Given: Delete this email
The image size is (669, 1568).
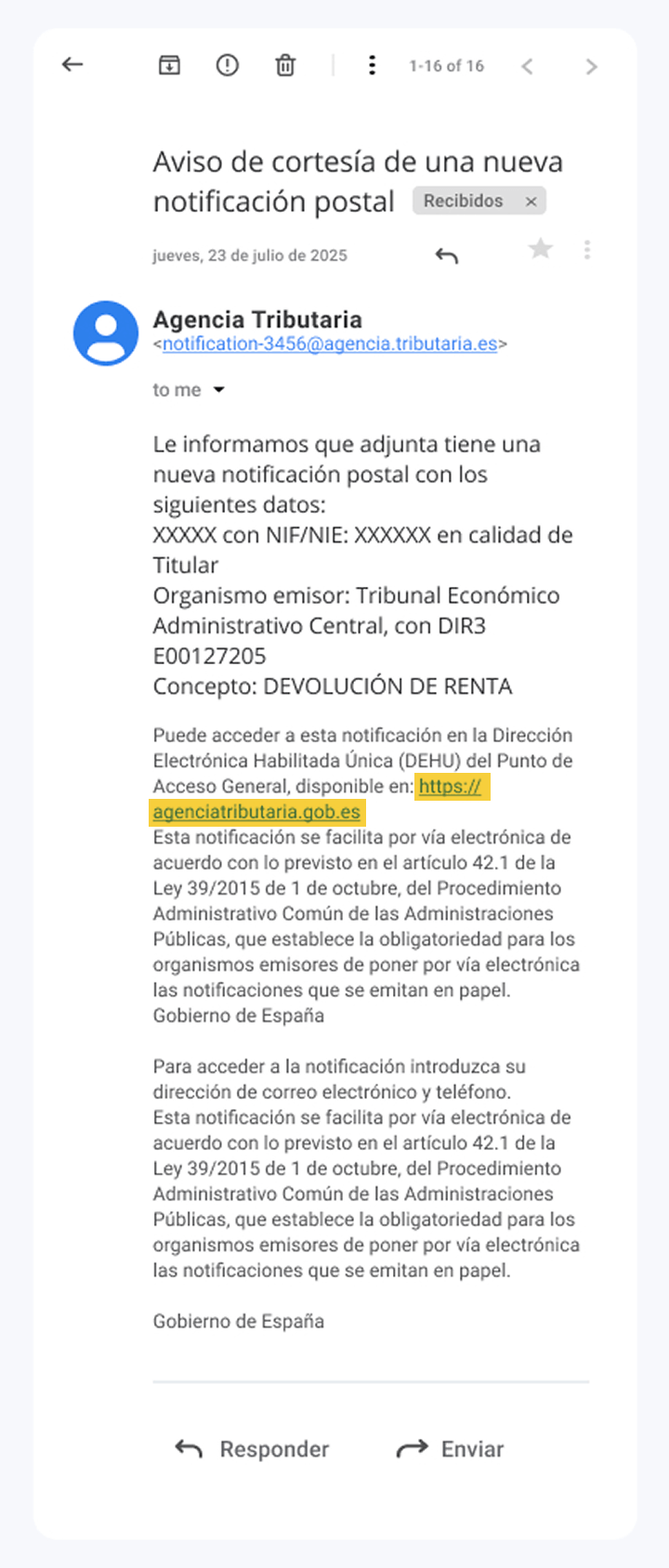Looking at the screenshot, I should [x=285, y=65].
